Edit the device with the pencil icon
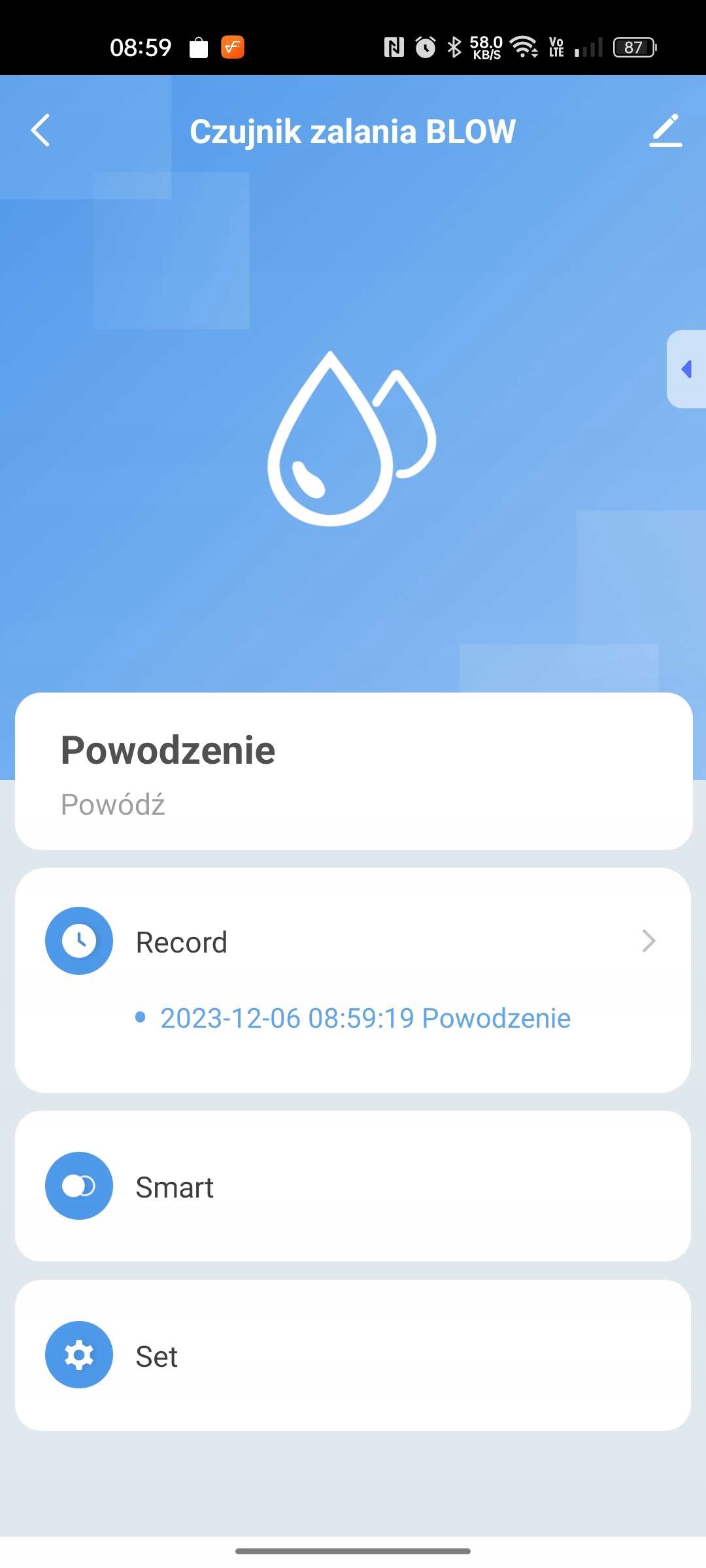706x1568 pixels. pyautogui.click(x=665, y=131)
